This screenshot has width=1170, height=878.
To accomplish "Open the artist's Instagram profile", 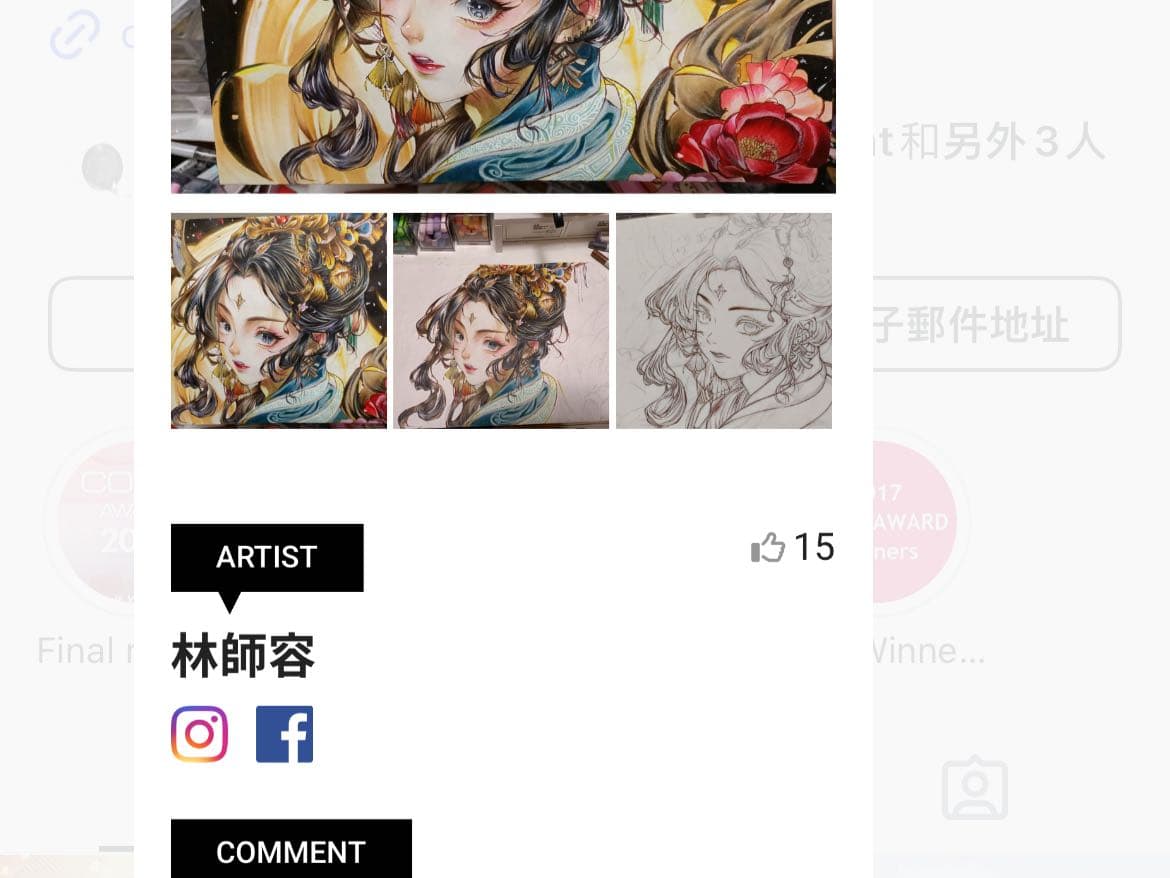I will click(x=199, y=734).
